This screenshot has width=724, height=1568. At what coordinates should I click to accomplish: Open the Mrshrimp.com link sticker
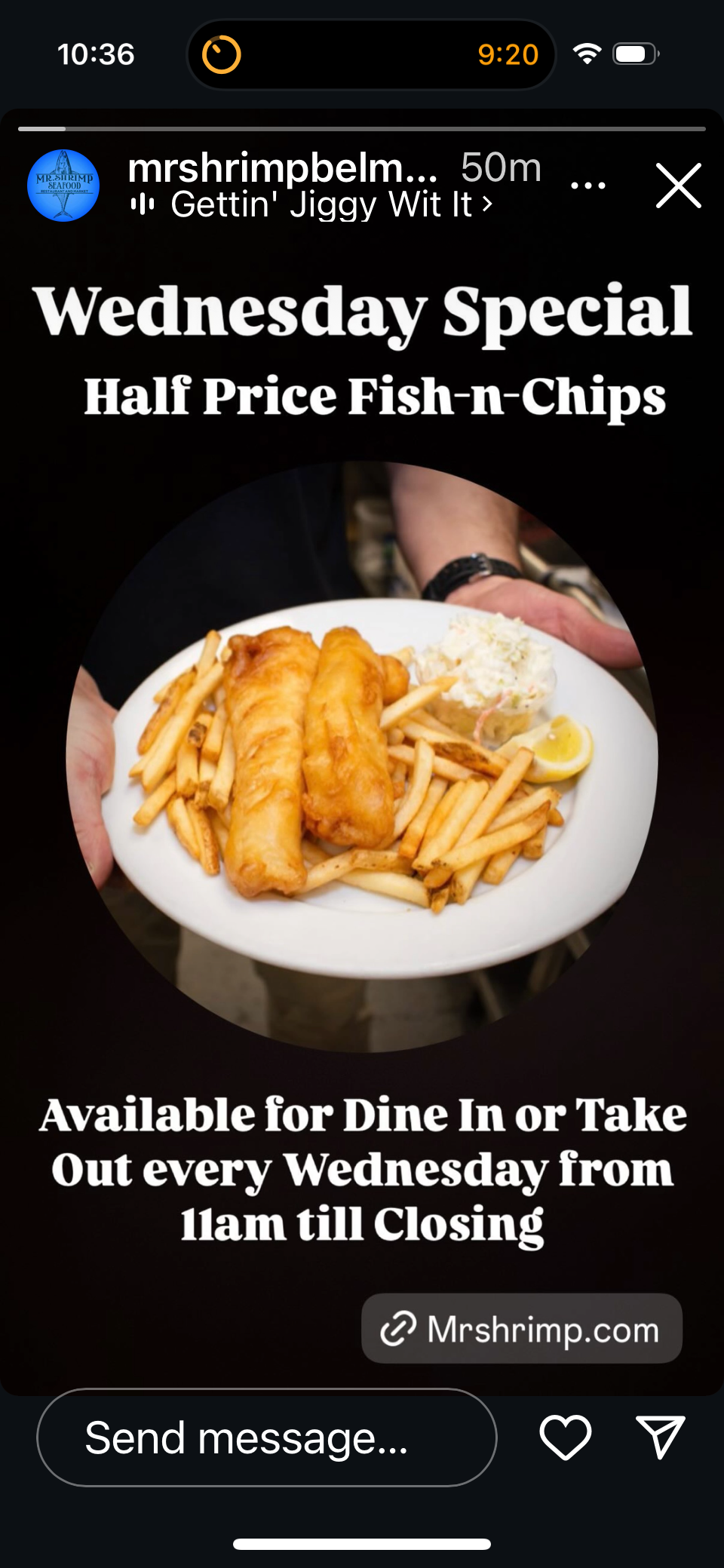click(x=522, y=1329)
